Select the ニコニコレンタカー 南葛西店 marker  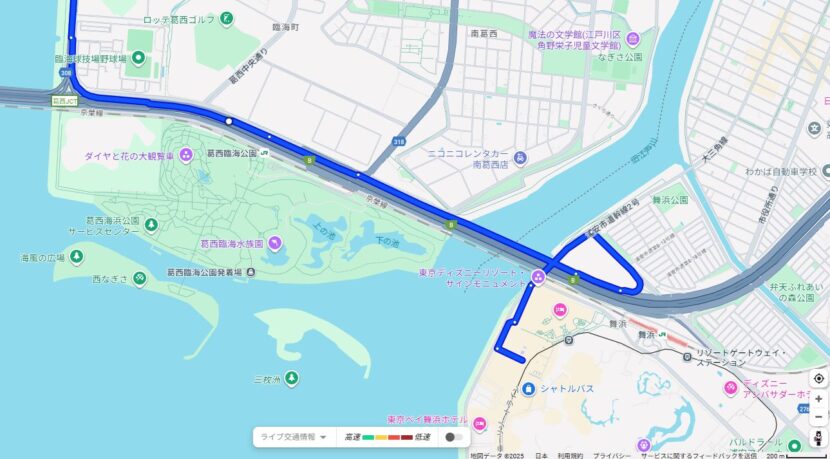click(x=520, y=157)
